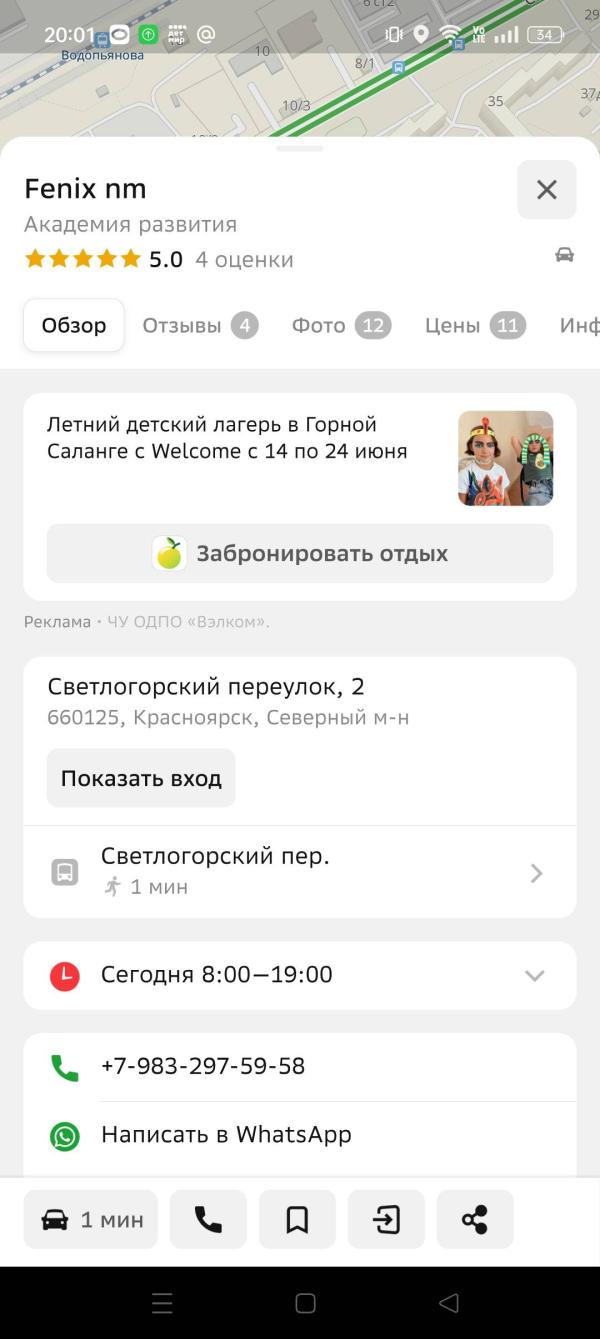Select the Обзор tab

74,325
